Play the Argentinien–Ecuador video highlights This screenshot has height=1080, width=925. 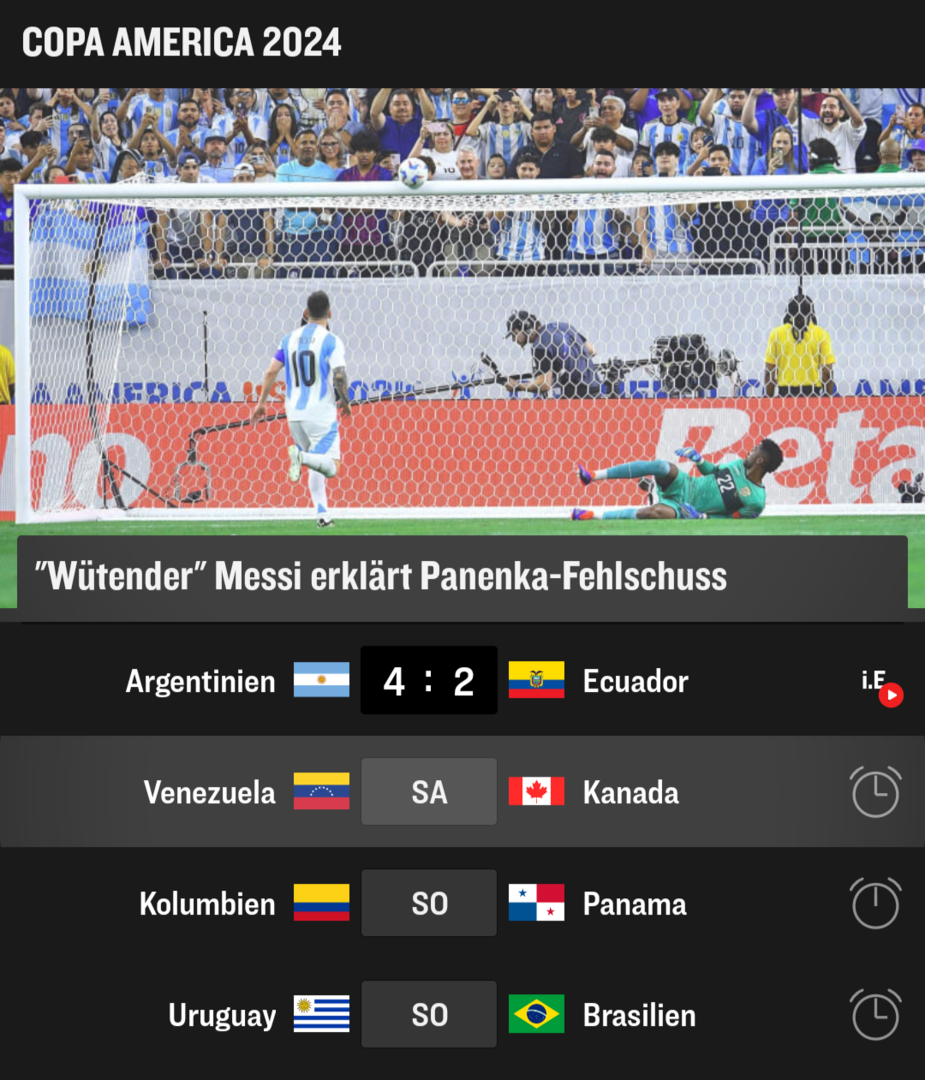point(890,695)
